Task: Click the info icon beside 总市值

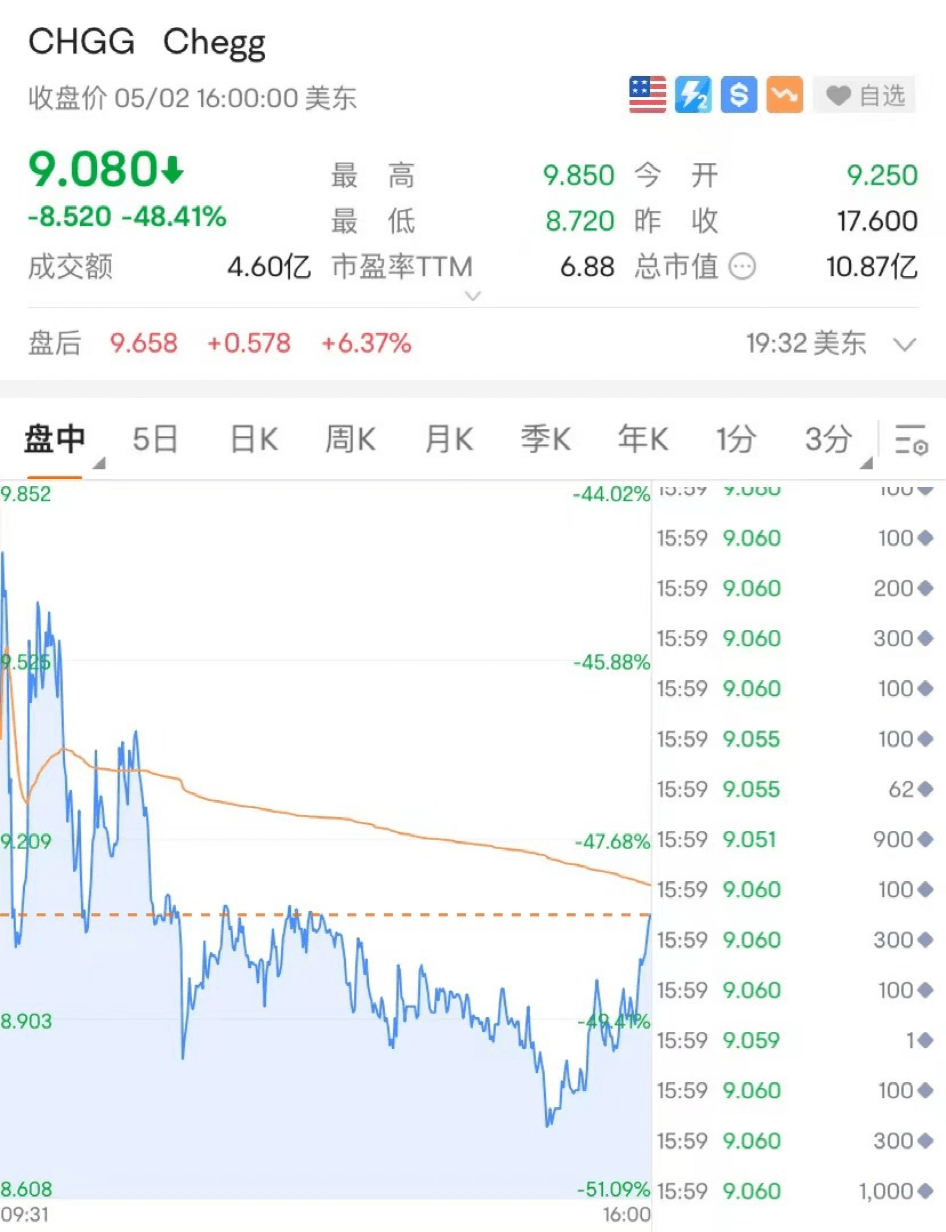Action: click(740, 267)
